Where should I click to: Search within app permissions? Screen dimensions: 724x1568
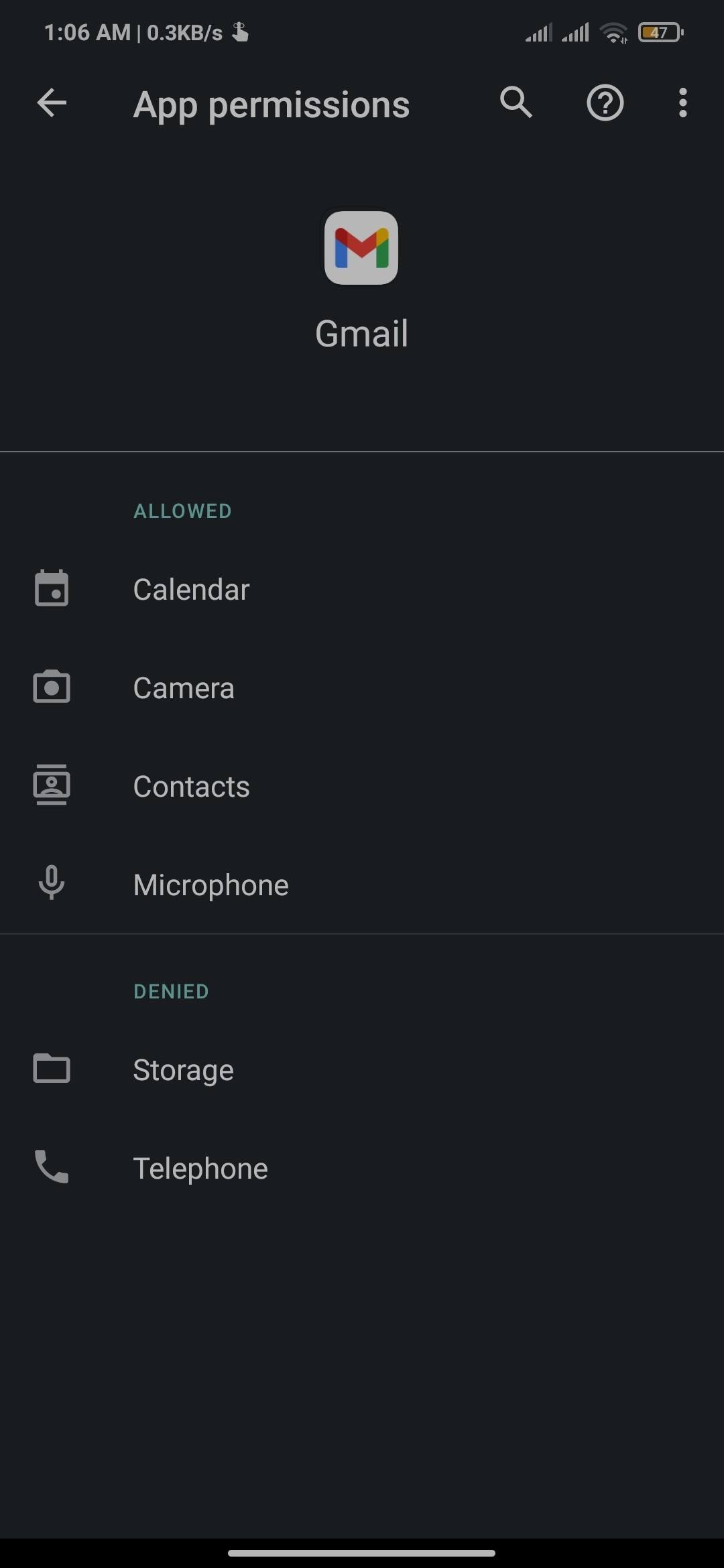click(x=516, y=103)
